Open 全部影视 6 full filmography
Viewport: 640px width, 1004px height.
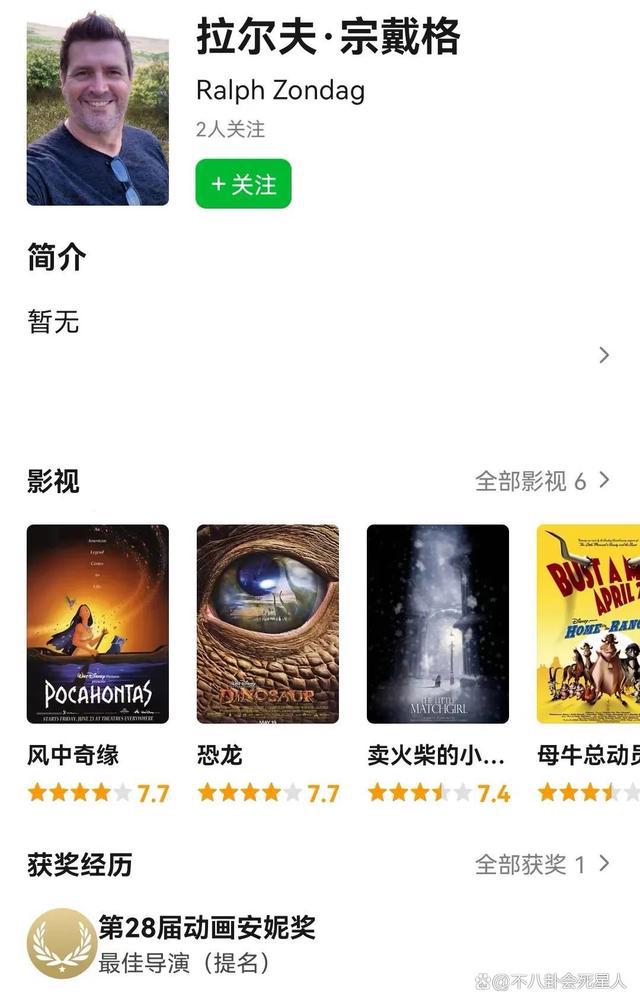[x=542, y=481]
